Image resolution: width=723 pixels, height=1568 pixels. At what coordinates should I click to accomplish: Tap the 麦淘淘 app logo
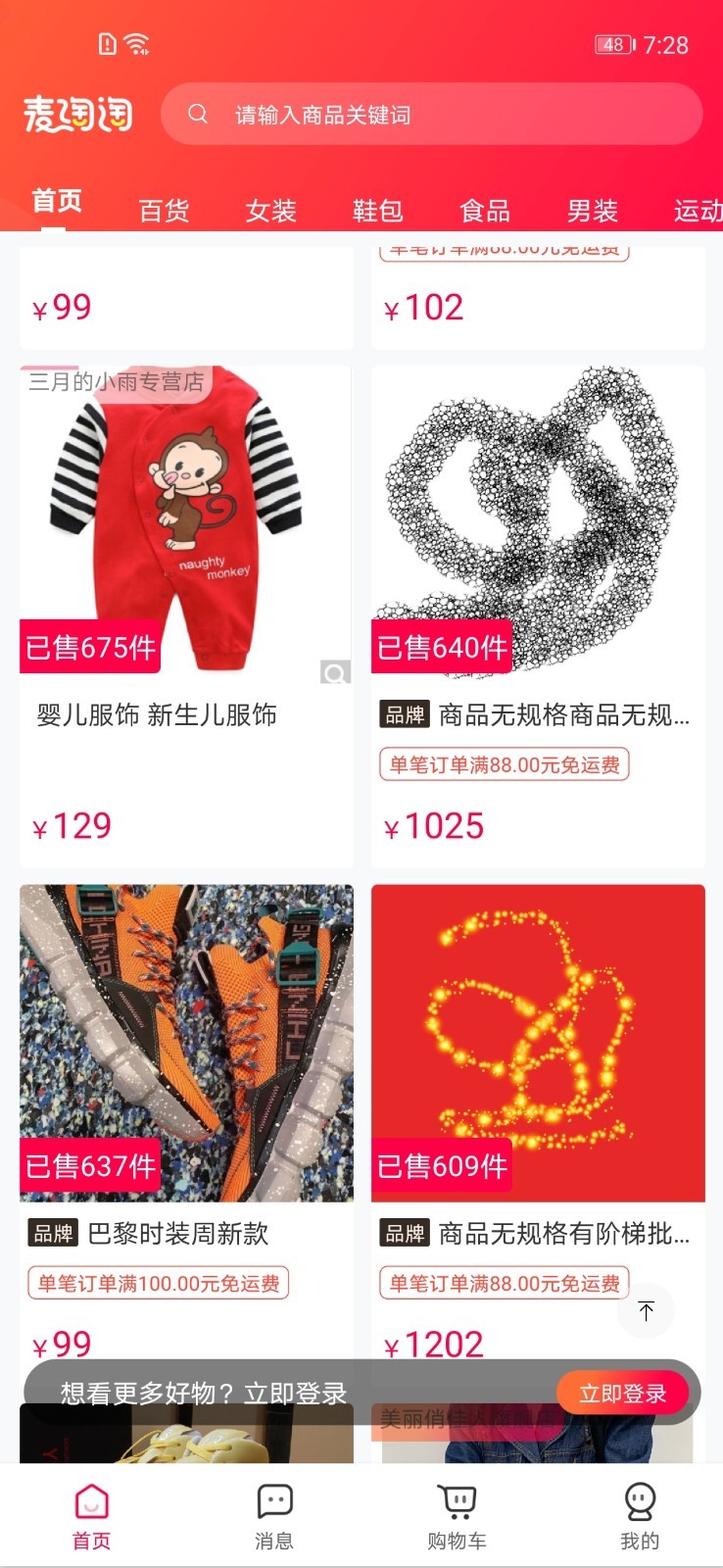[x=79, y=114]
